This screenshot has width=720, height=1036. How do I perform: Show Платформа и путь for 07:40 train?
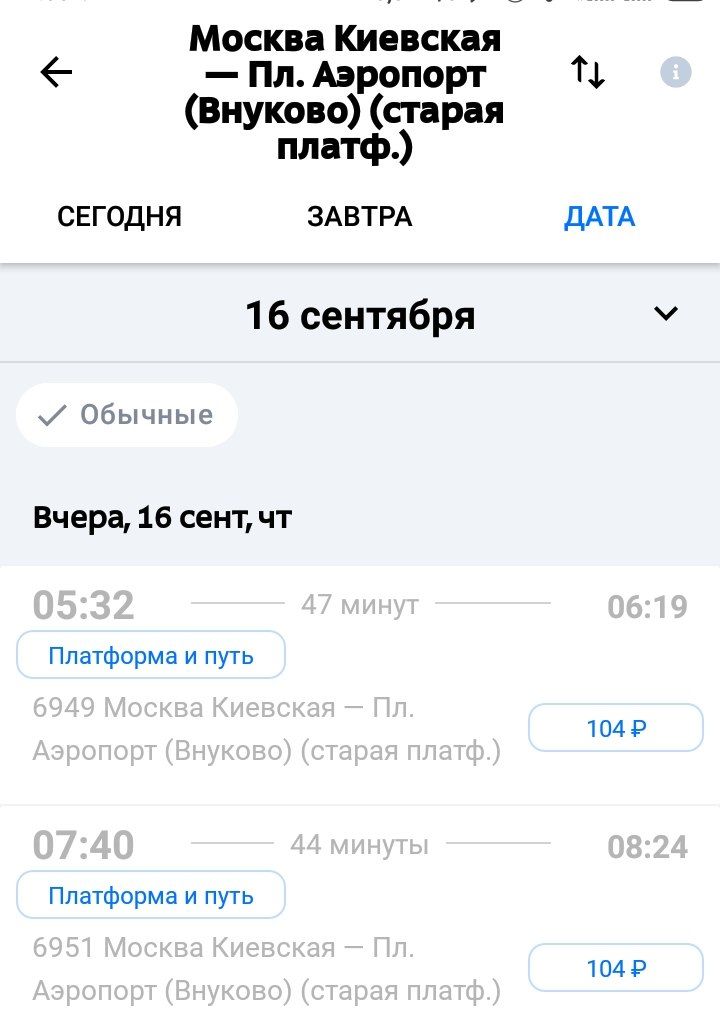151,895
